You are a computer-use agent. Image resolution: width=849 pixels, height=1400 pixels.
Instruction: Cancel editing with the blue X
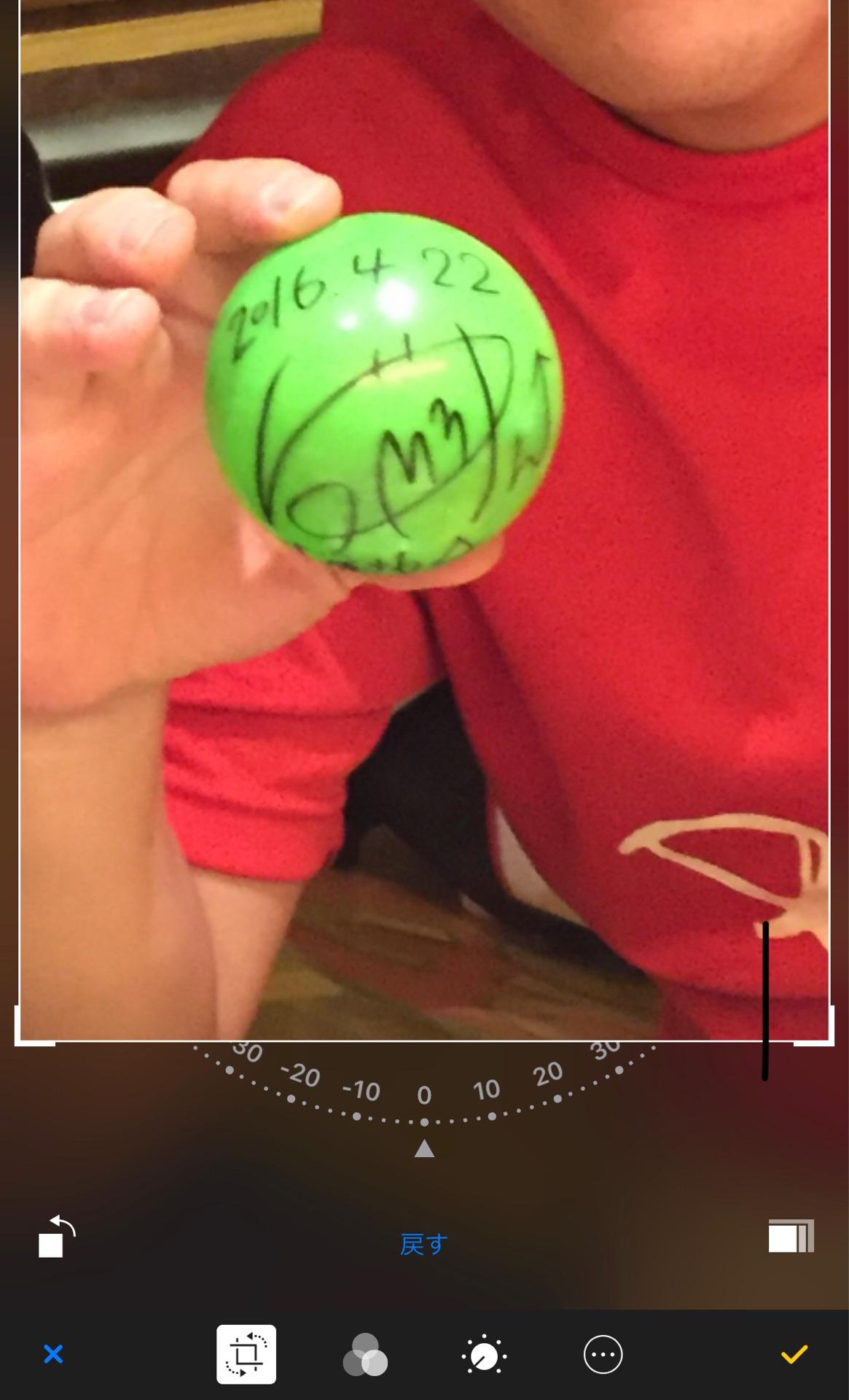pyautogui.click(x=53, y=1354)
